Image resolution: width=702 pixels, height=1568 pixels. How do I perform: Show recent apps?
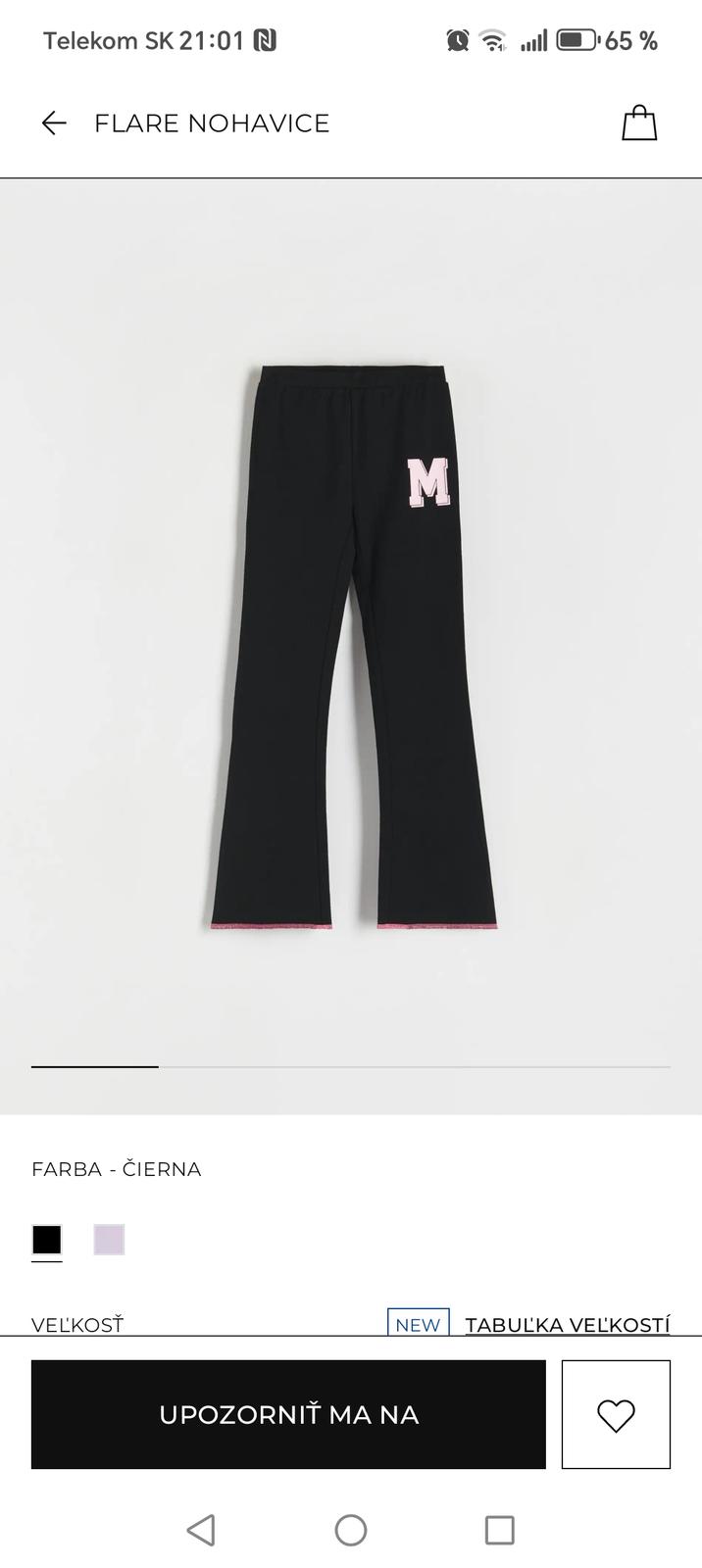coord(500,1530)
